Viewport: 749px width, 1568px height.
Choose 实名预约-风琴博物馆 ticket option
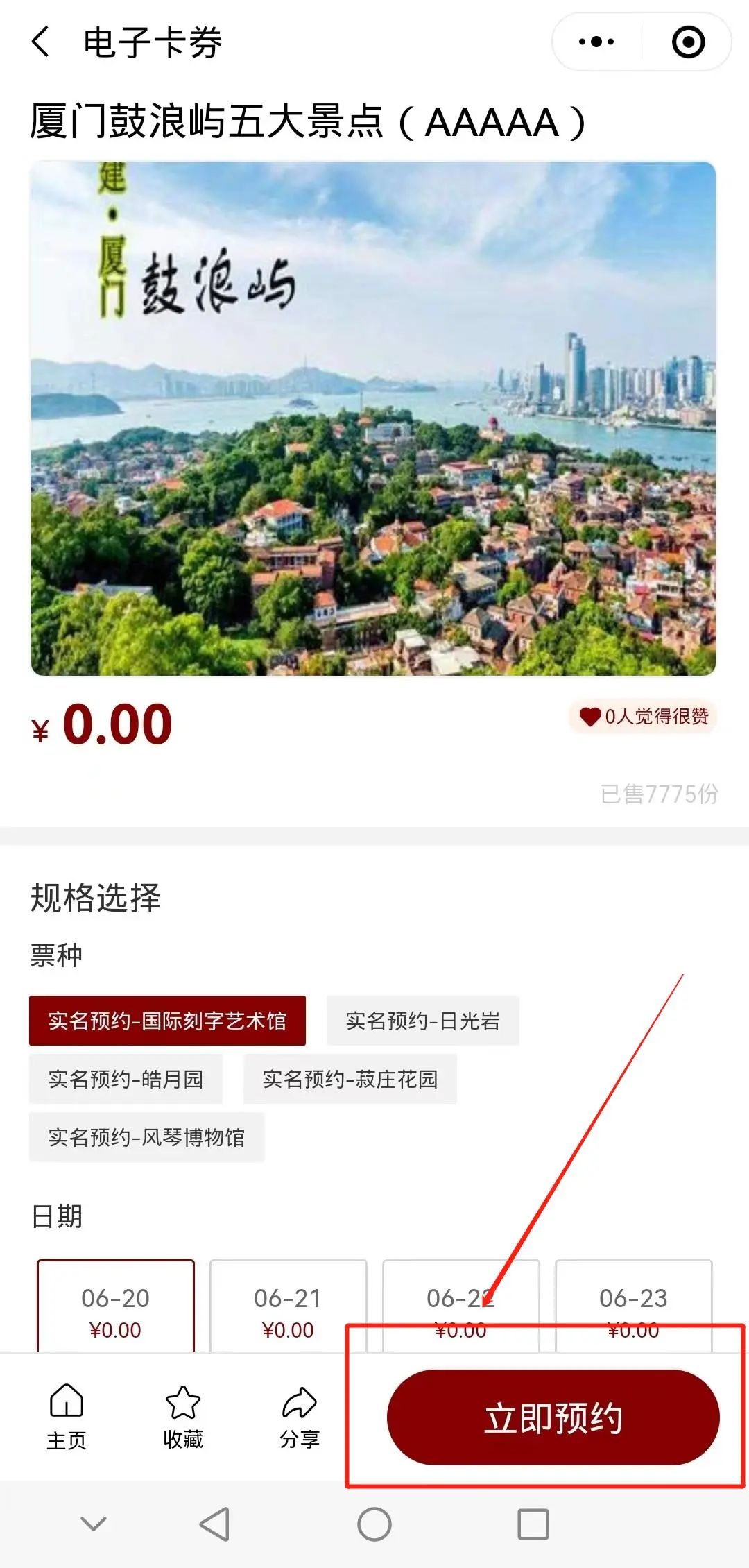tap(148, 1136)
